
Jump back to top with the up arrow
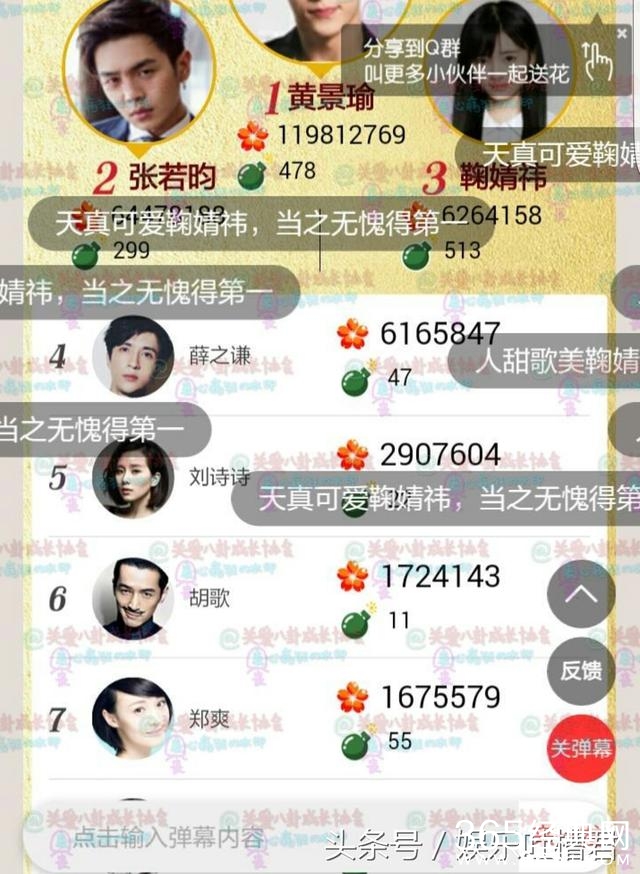pyautogui.click(x=581, y=595)
